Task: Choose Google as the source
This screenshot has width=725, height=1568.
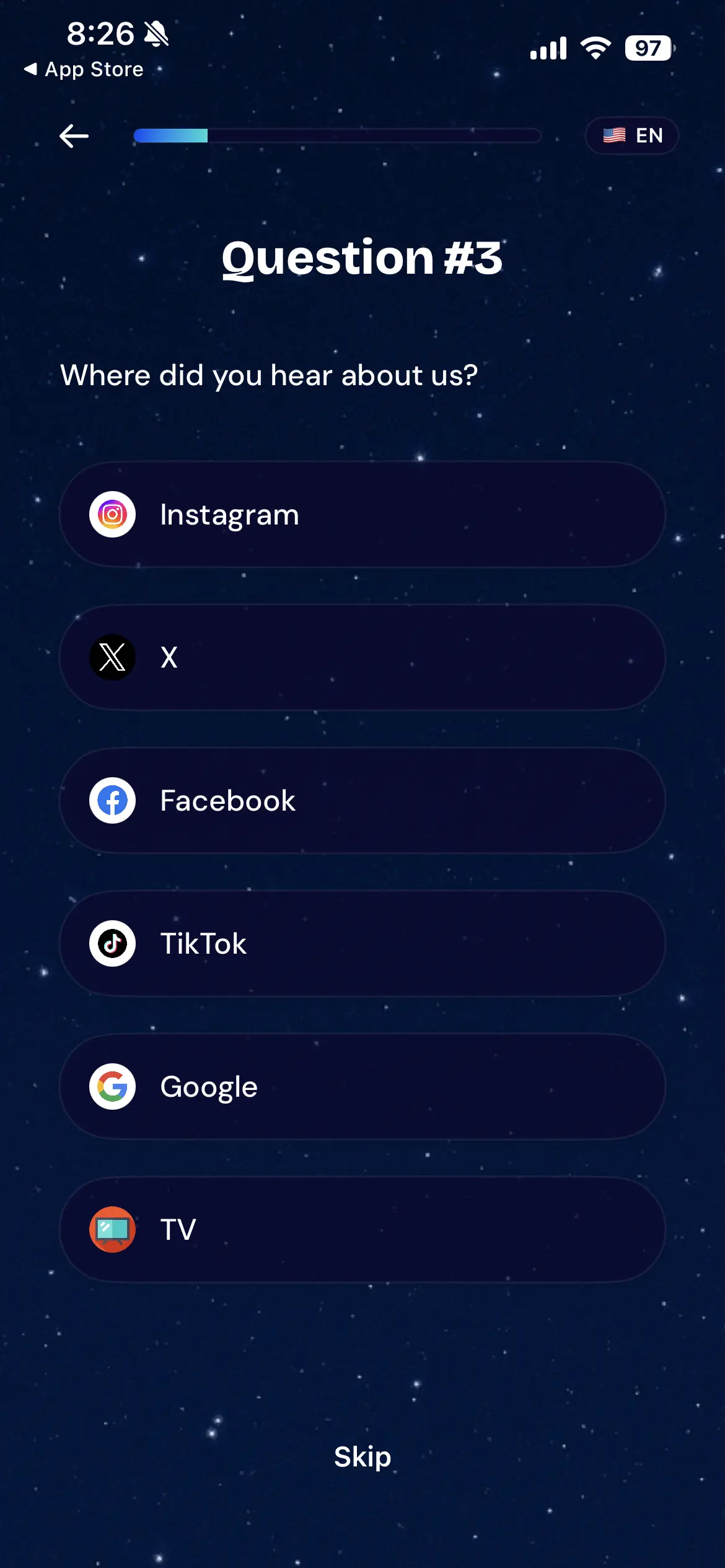Action: coord(362,1087)
